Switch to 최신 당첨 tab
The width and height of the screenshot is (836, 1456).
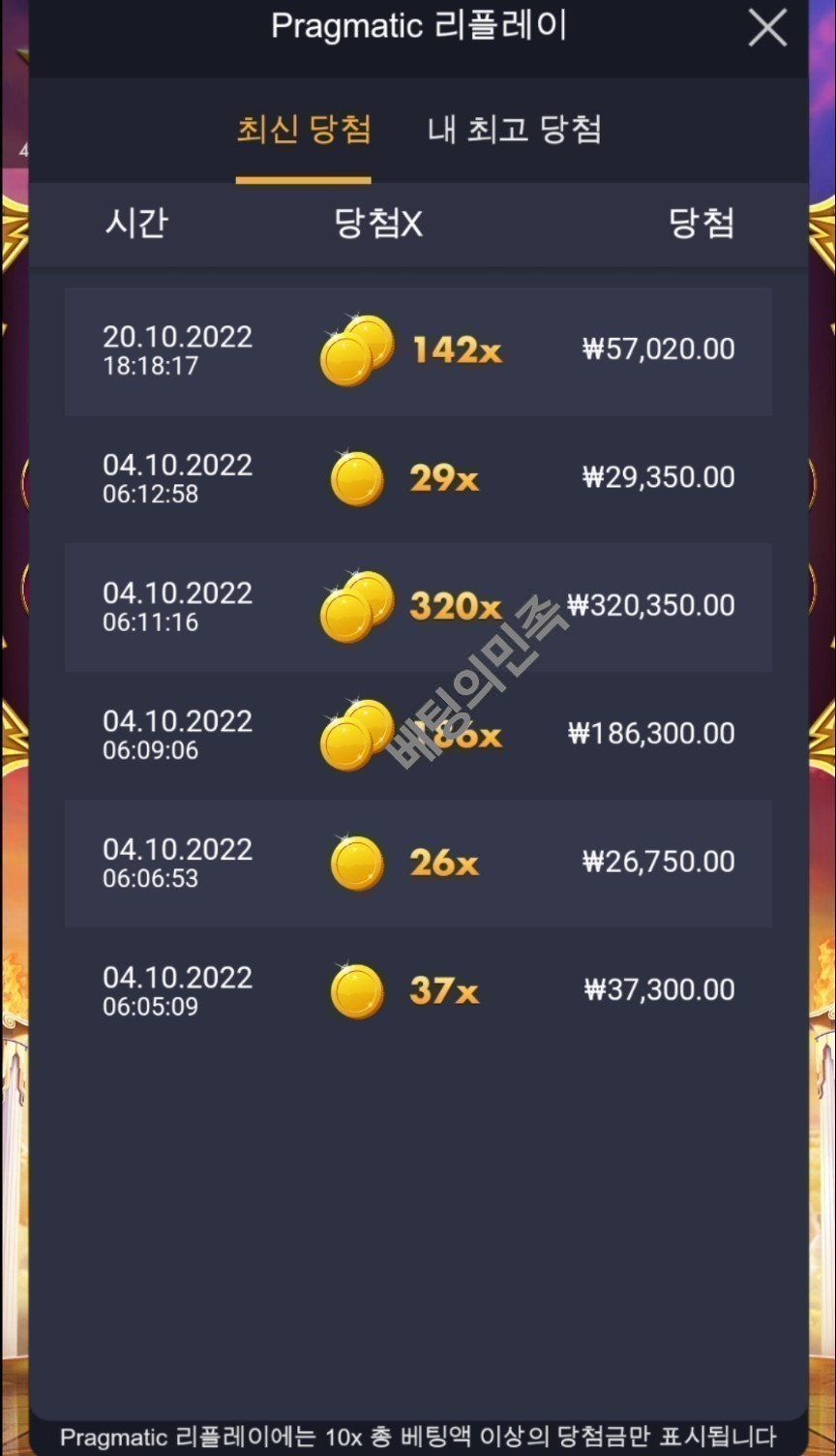(x=304, y=131)
